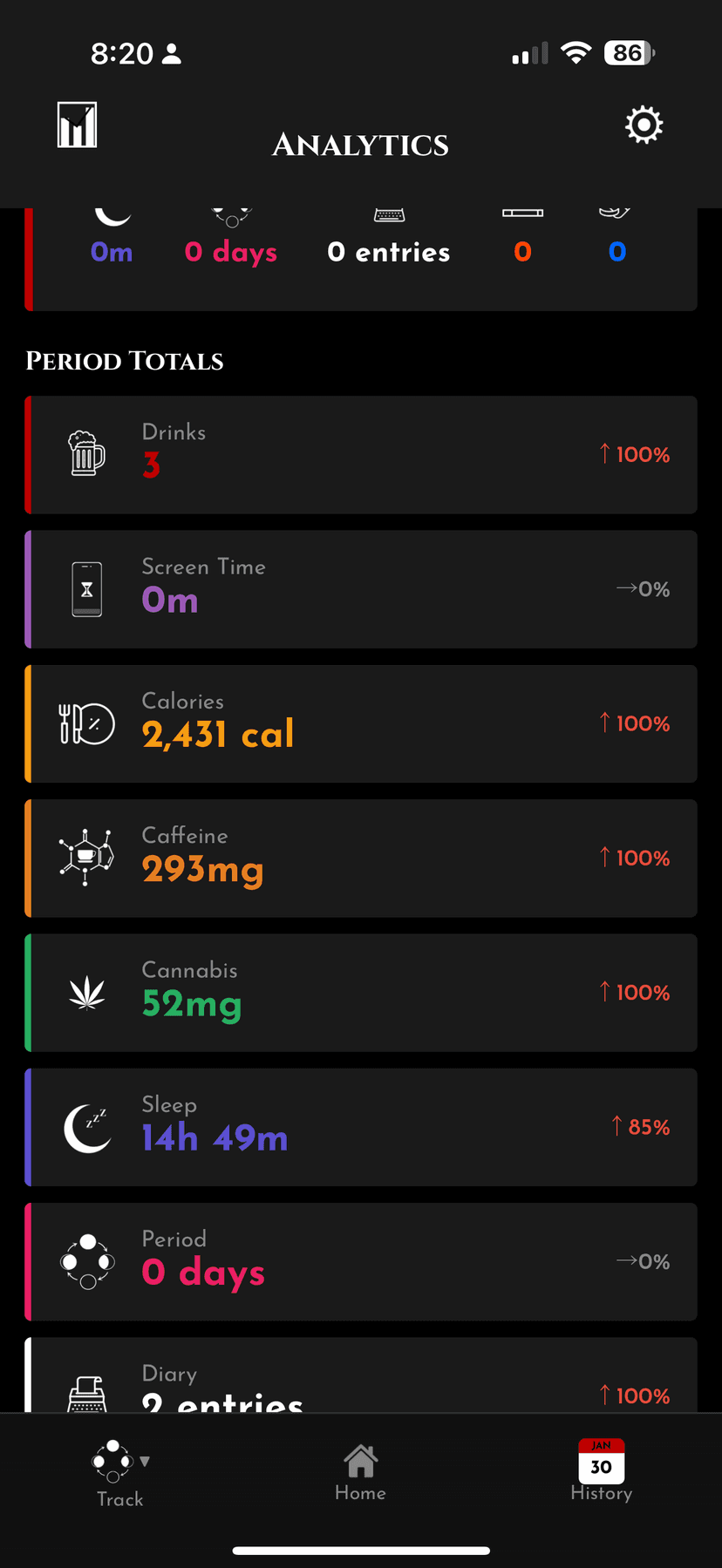View the Sleep 14h 49m card

(x=361, y=1127)
